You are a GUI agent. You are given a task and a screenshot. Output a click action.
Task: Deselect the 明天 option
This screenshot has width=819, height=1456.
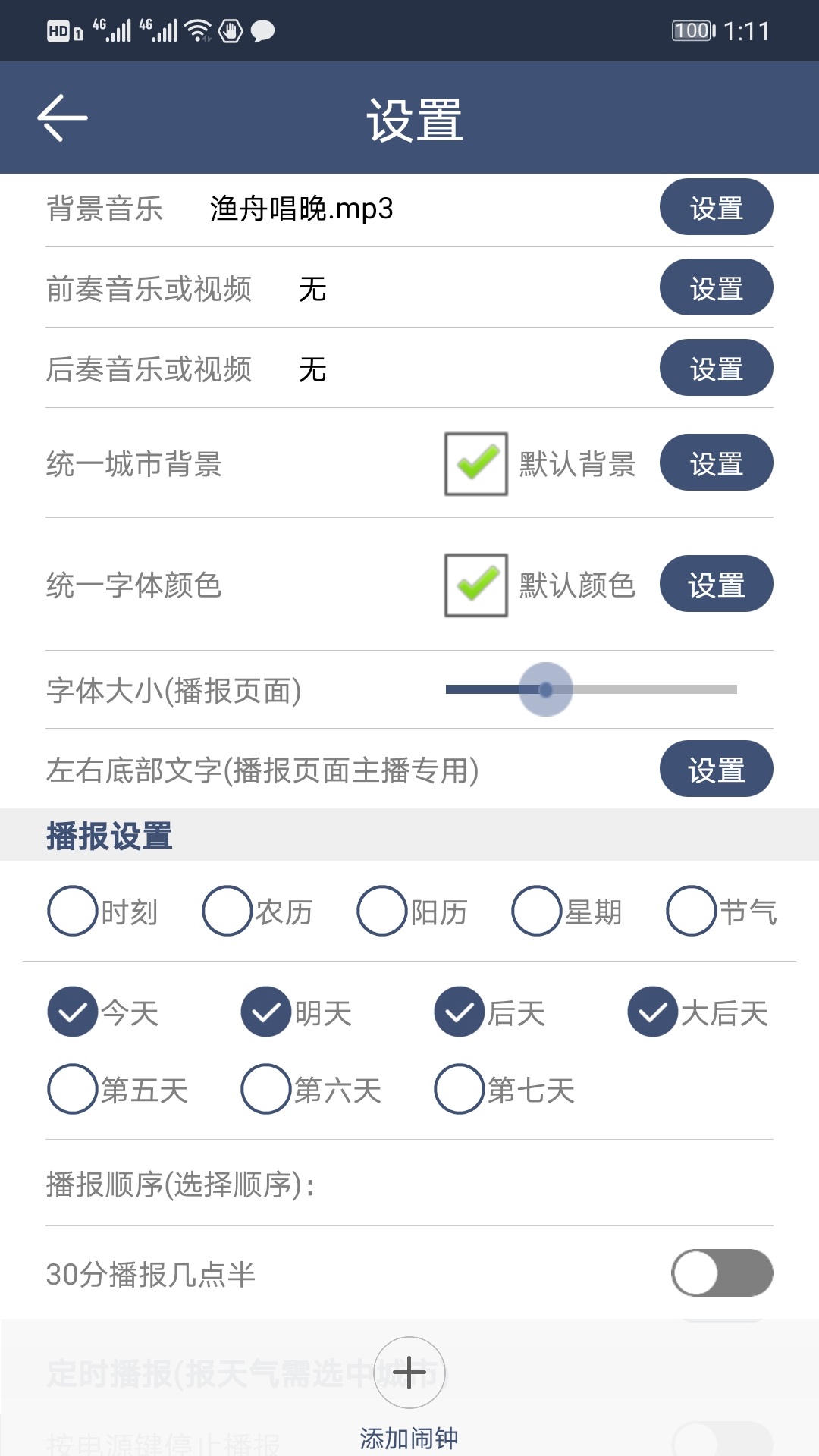(265, 1012)
